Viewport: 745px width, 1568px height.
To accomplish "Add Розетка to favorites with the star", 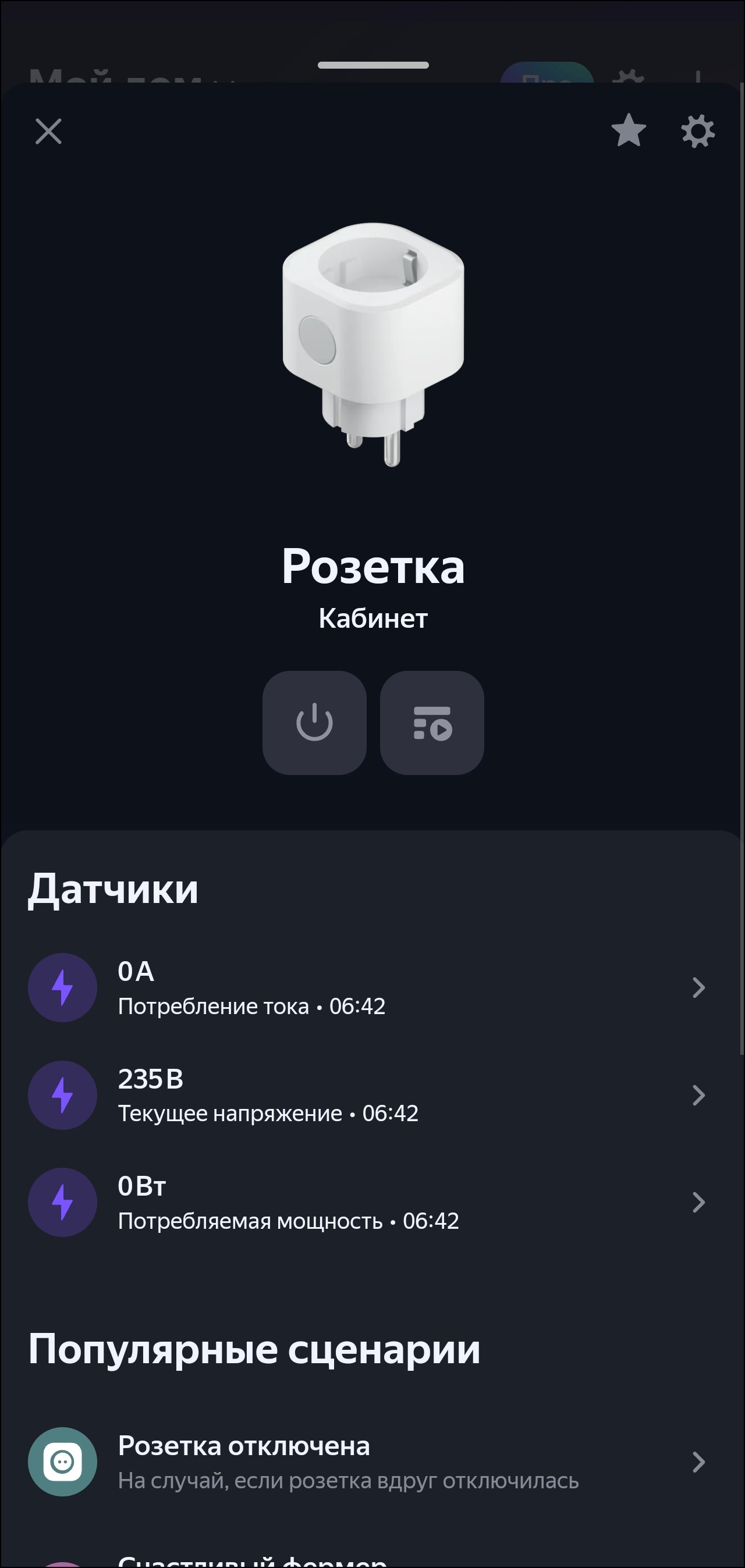I will coord(628,131).
